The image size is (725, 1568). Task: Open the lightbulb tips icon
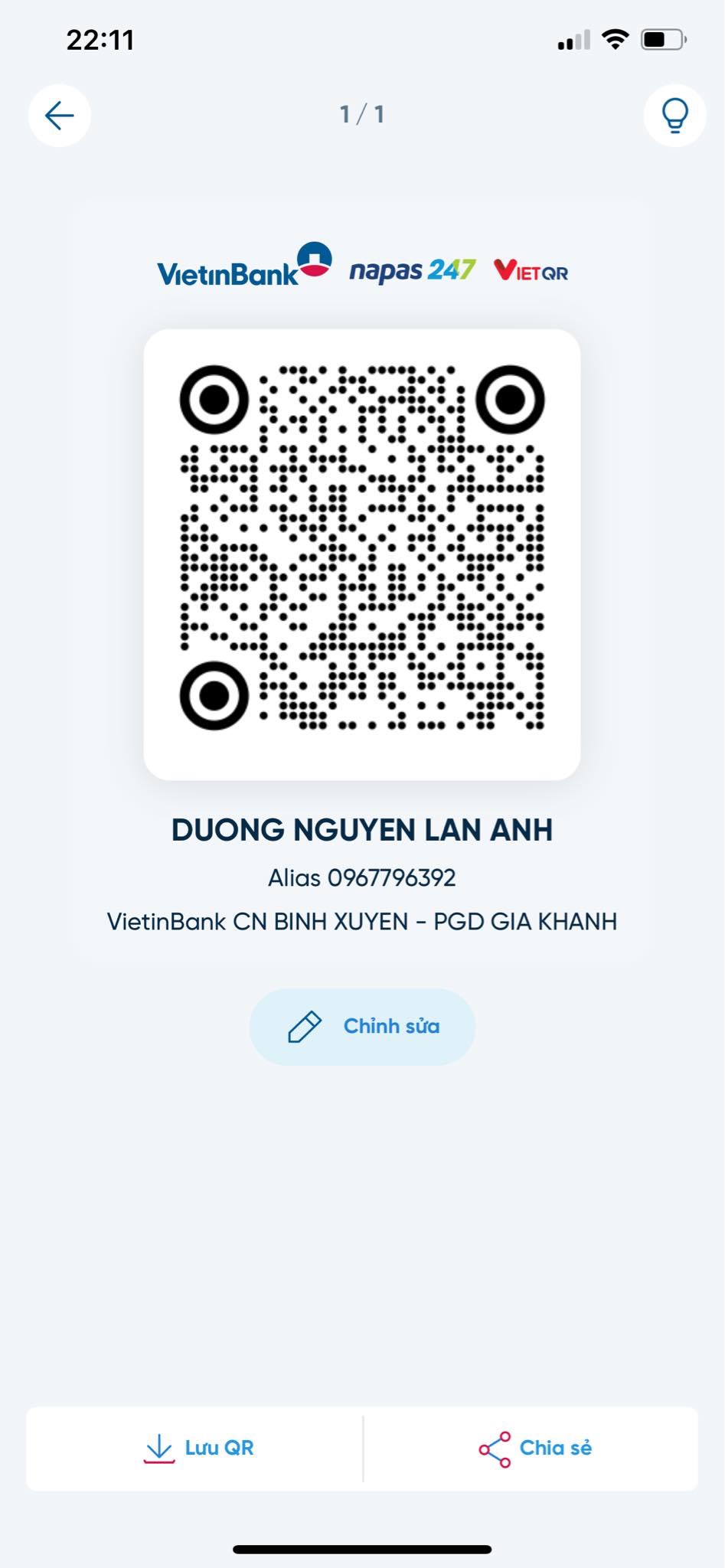point(674,116)
